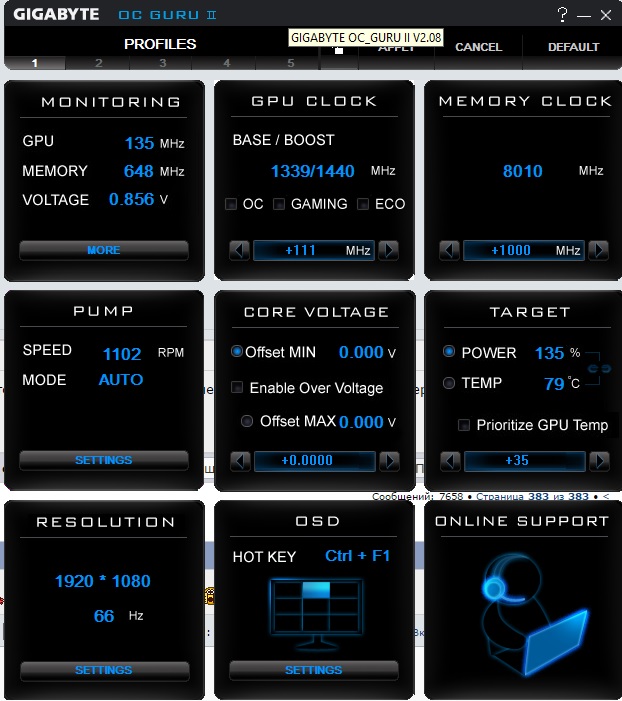
Task: Restore settings with DEFAULT button
Action: click(x=573, y=47)
